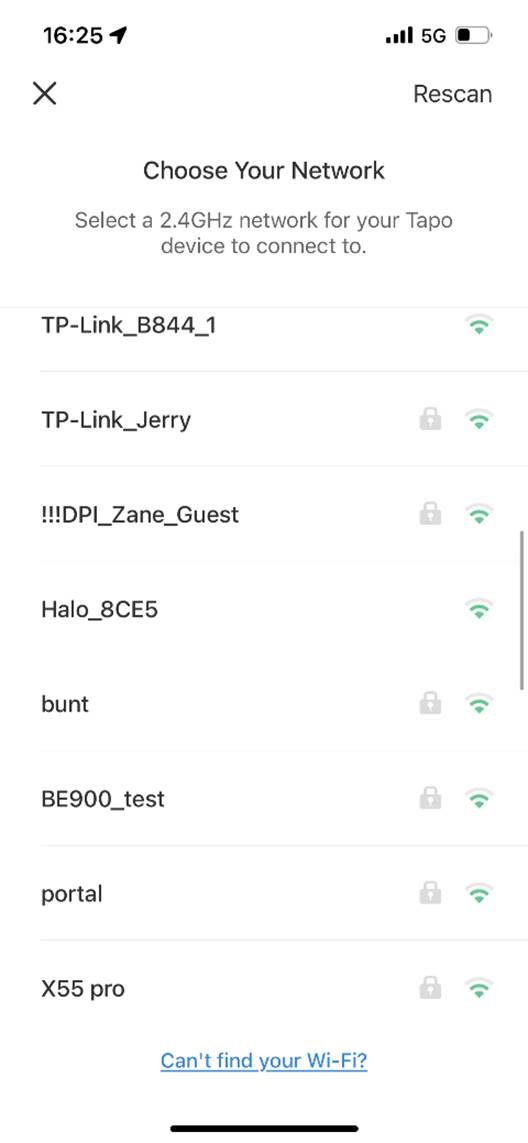Close the network selection screen

[x=44, y=93]
